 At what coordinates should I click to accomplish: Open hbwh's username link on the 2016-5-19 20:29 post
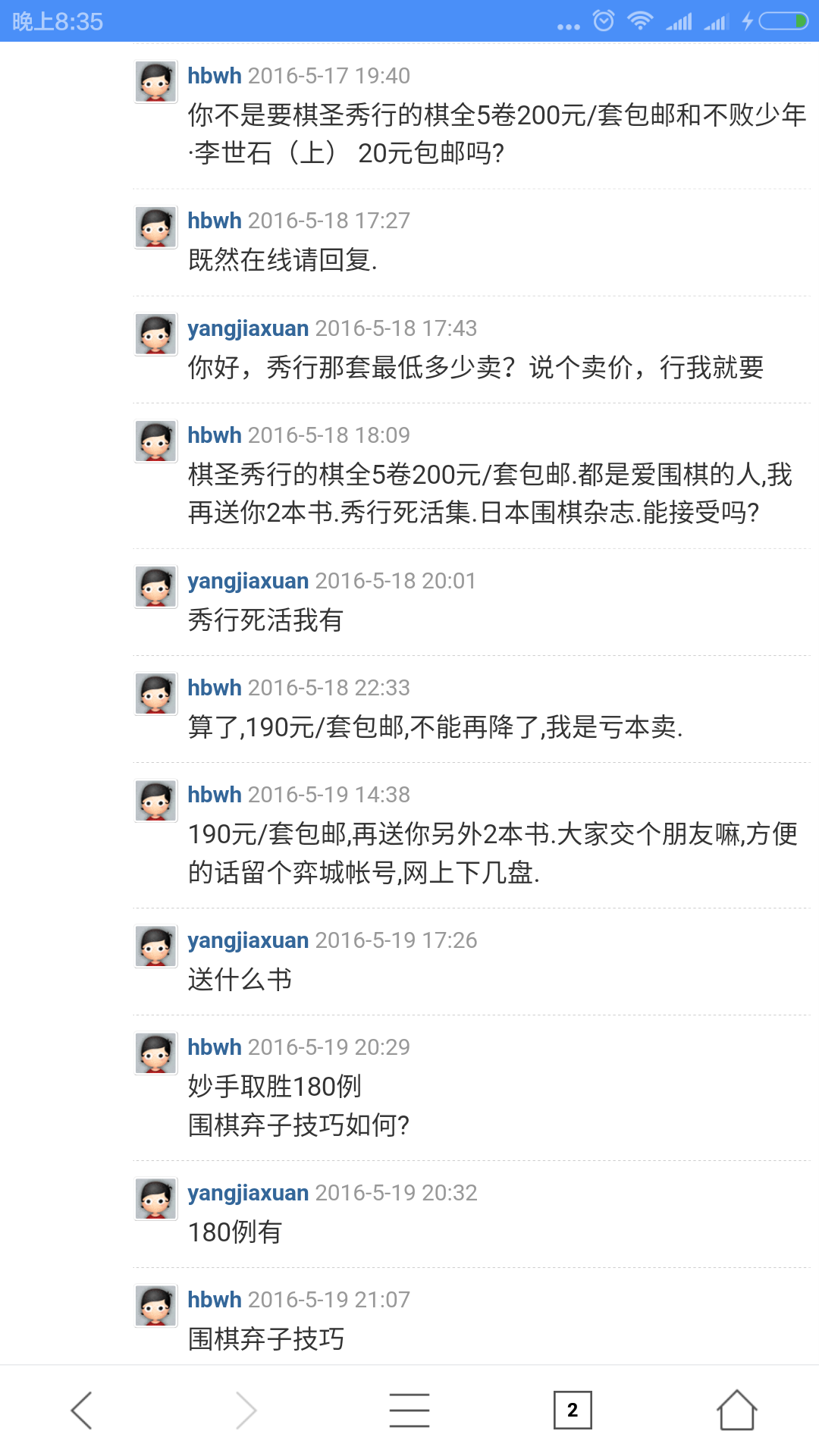215,1047
